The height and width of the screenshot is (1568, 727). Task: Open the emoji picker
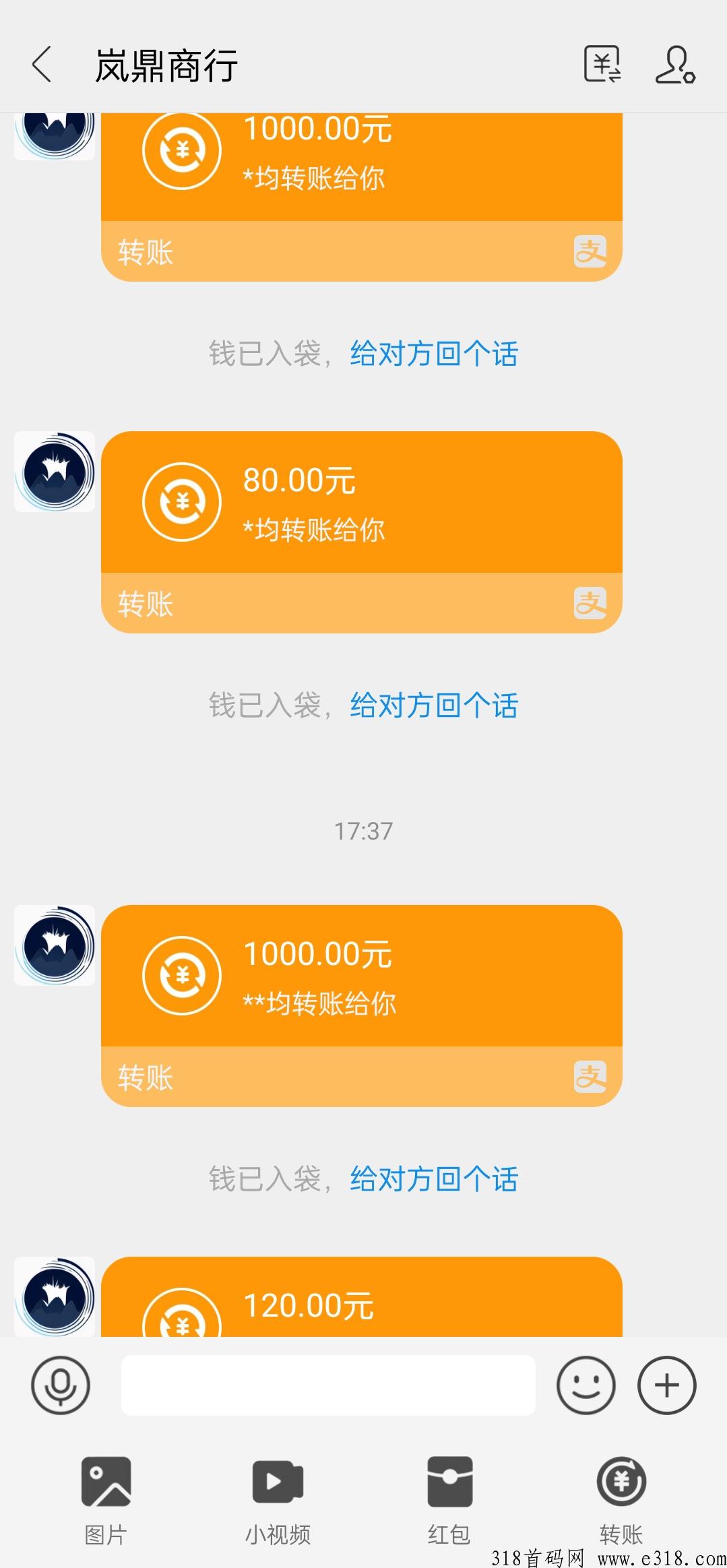586,1385
